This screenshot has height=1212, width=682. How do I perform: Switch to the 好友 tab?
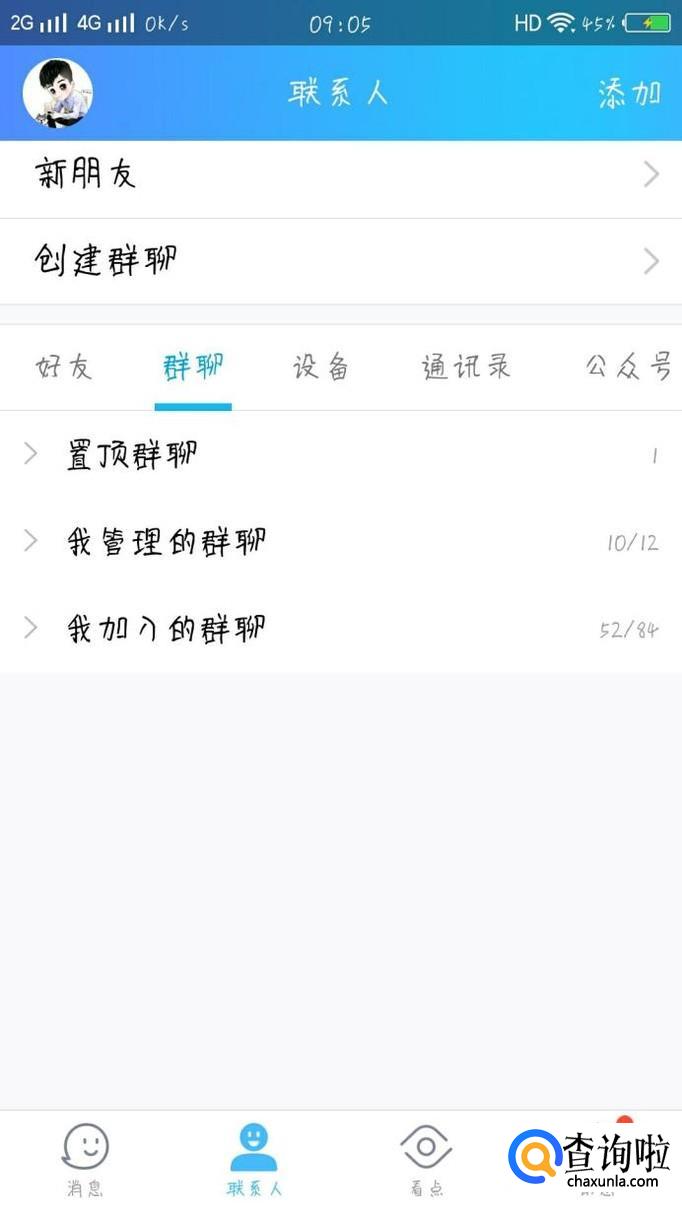click(64, 367)
